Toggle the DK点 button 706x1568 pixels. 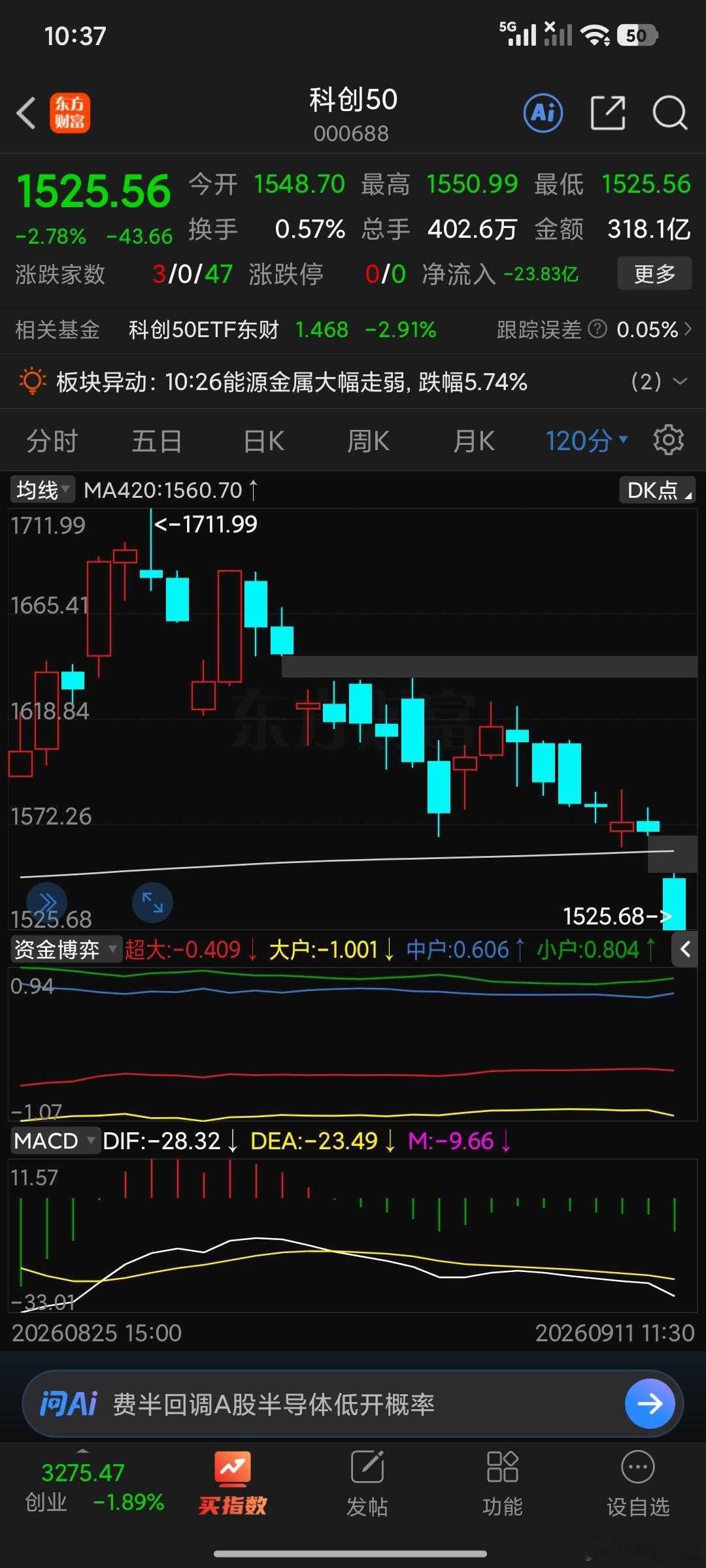coord(657,490)
